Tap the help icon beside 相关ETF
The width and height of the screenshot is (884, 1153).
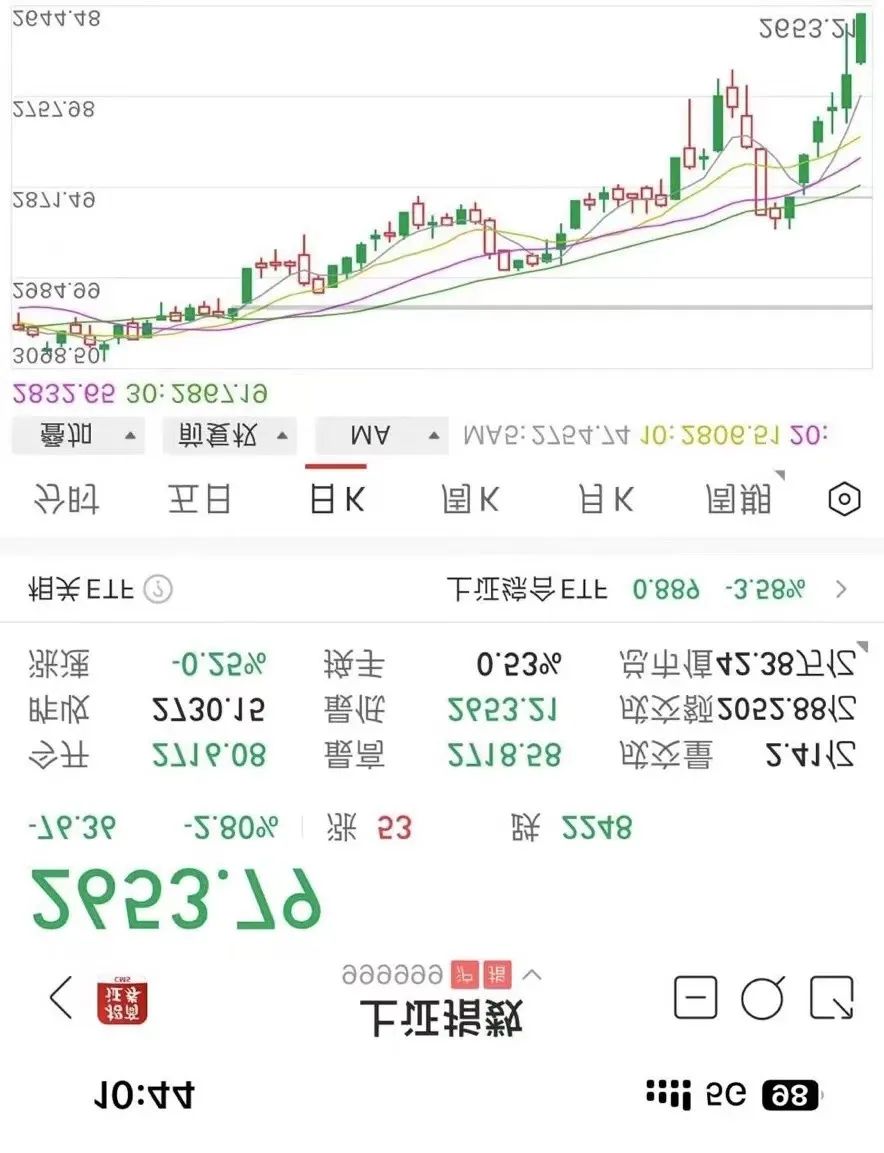tap(158, 590)
